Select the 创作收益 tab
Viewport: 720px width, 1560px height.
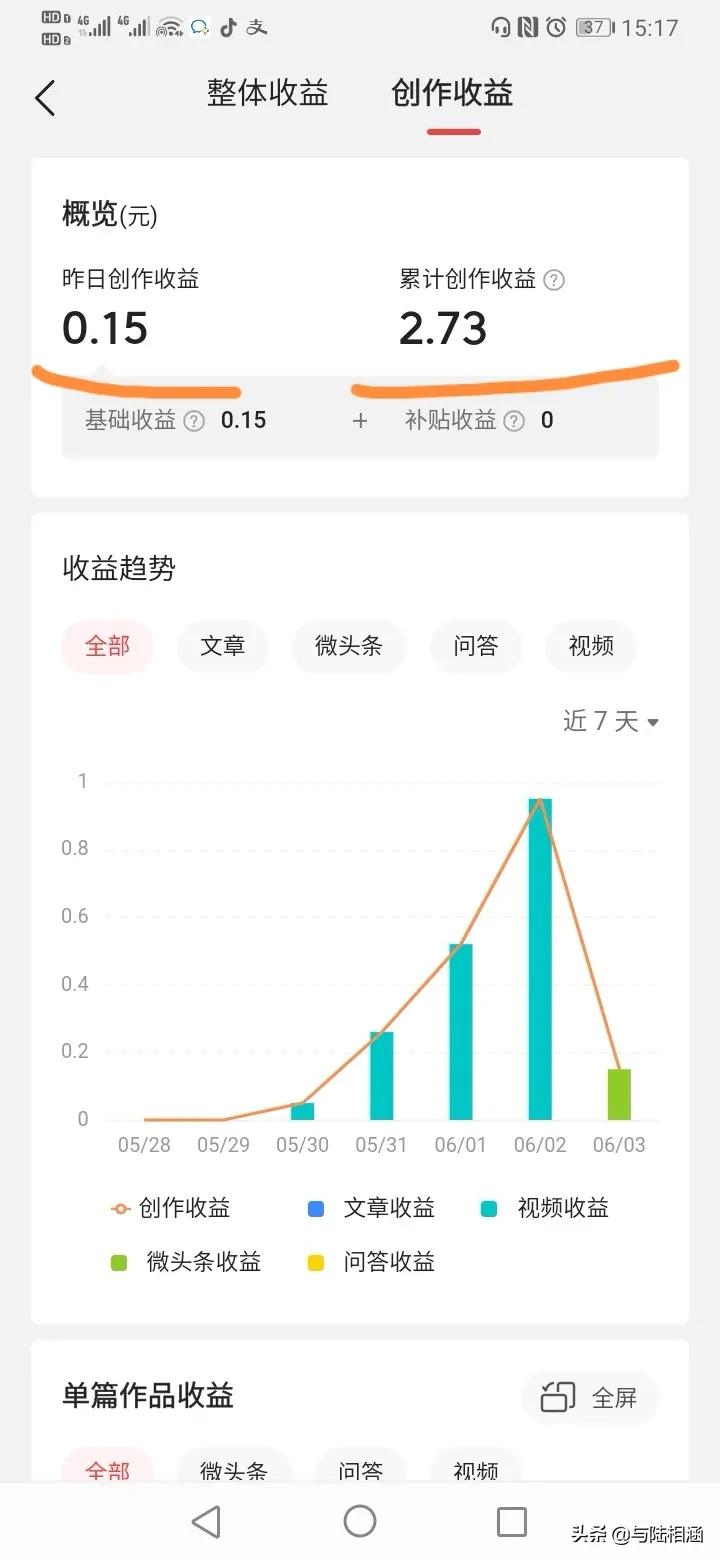tap(453, 93)
